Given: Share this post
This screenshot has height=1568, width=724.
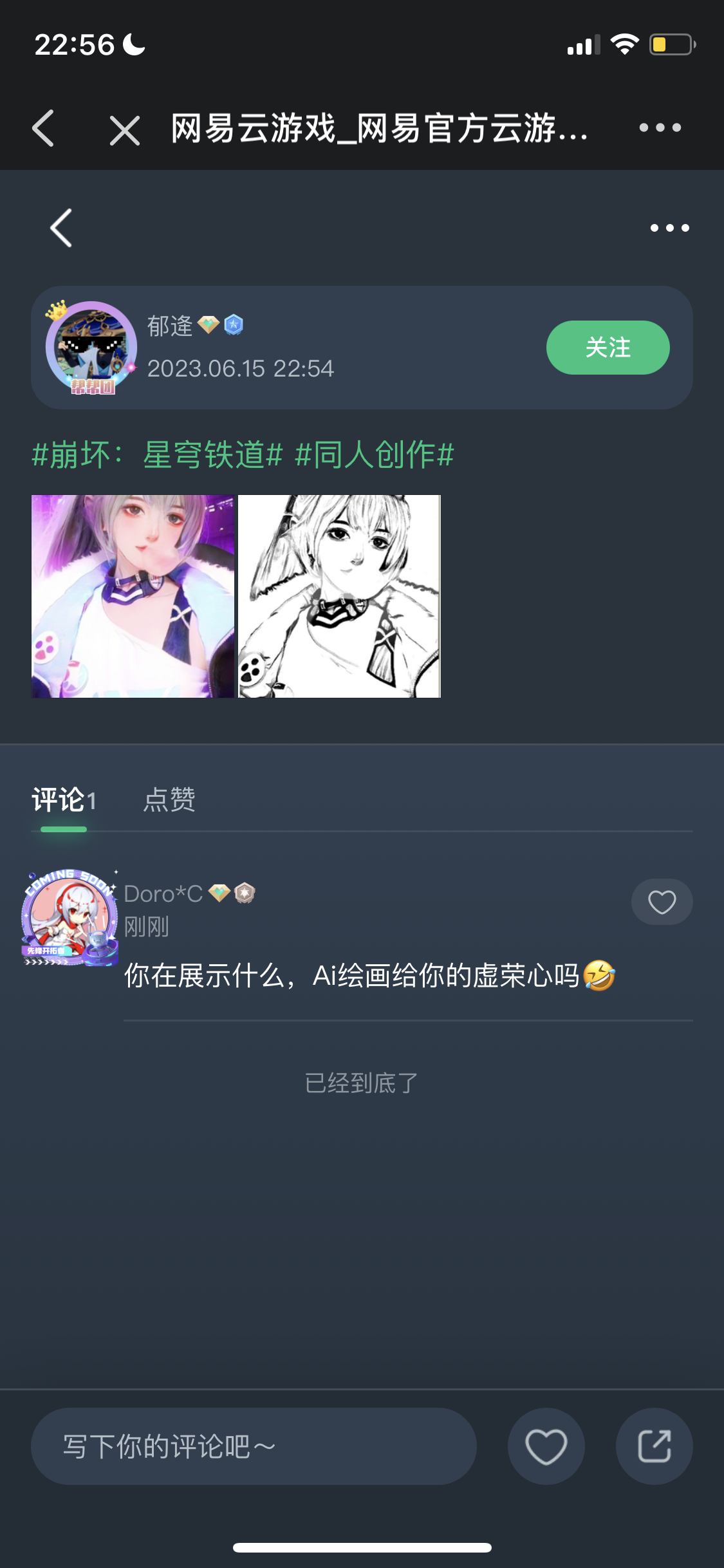Looking at the screenshot, I should click(654, 1446).
